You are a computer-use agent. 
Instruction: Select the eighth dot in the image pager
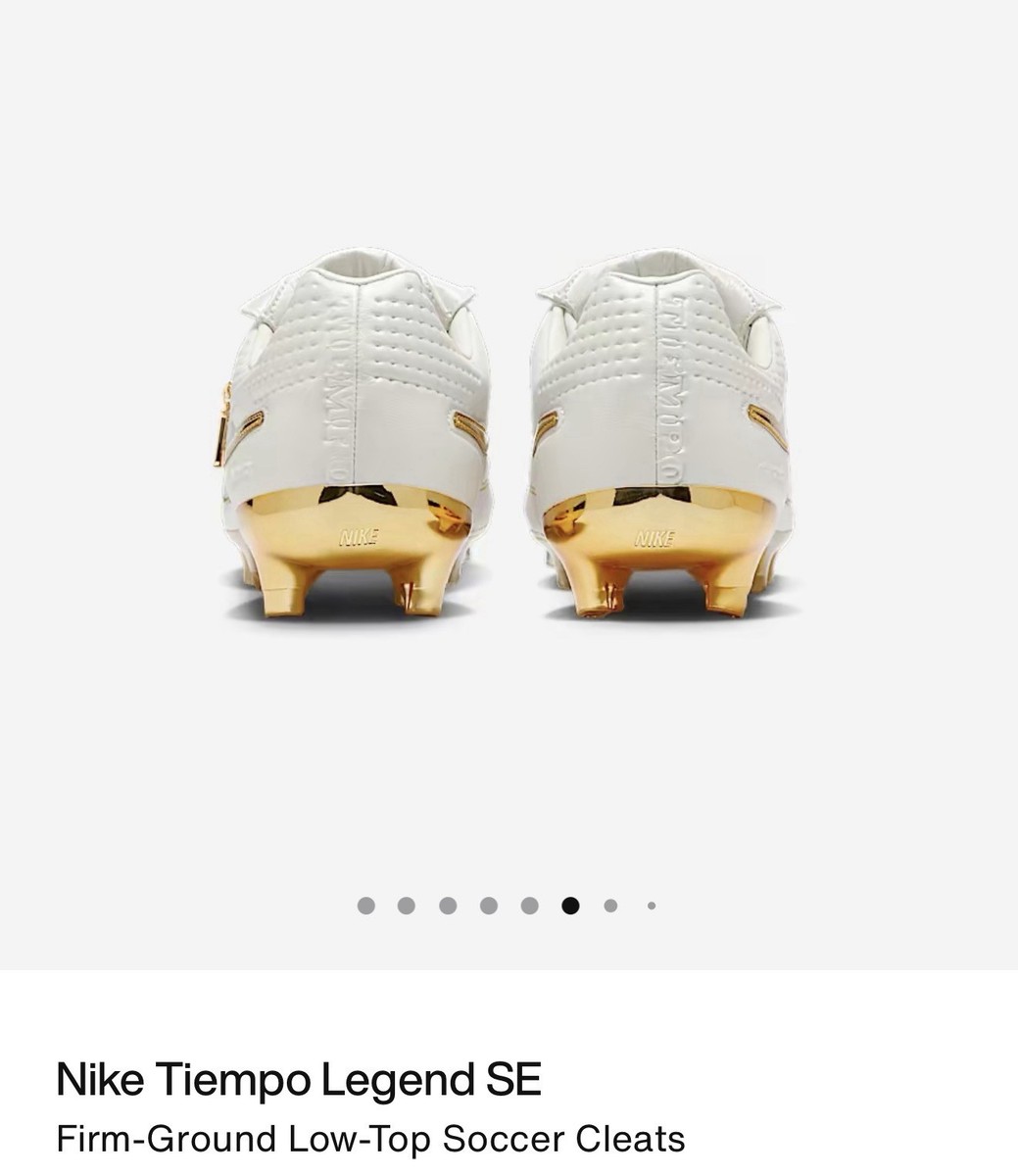click(651, 906)
